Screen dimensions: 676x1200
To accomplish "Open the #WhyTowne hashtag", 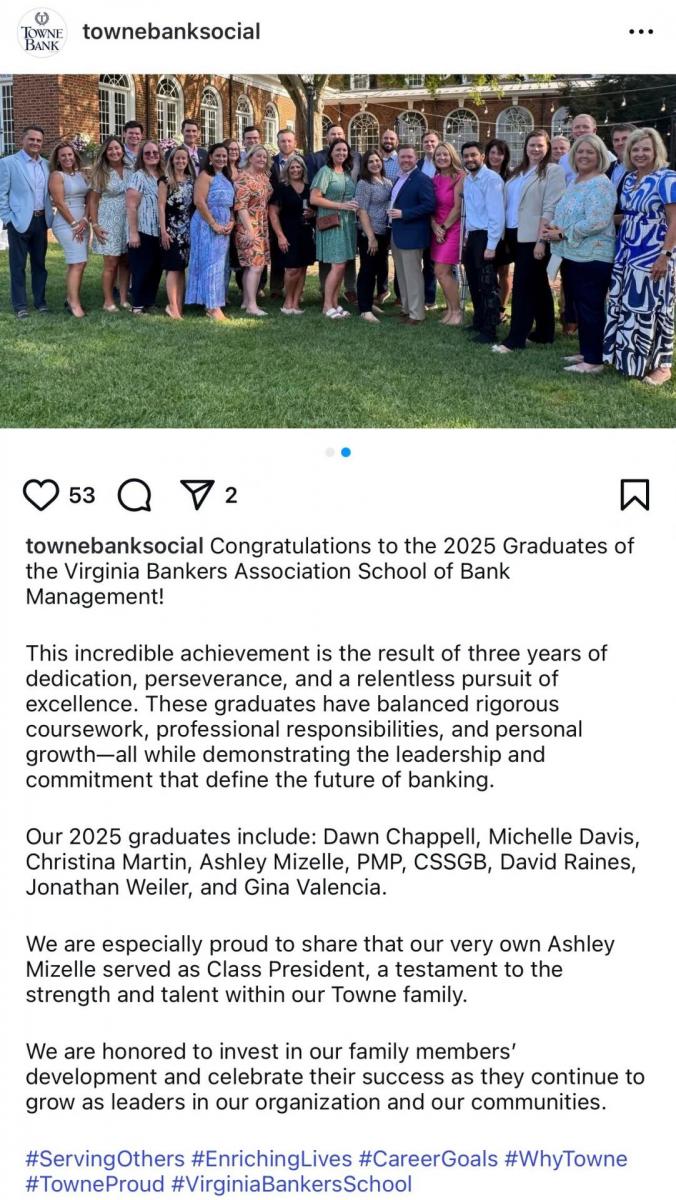I will pos(566,1159).
